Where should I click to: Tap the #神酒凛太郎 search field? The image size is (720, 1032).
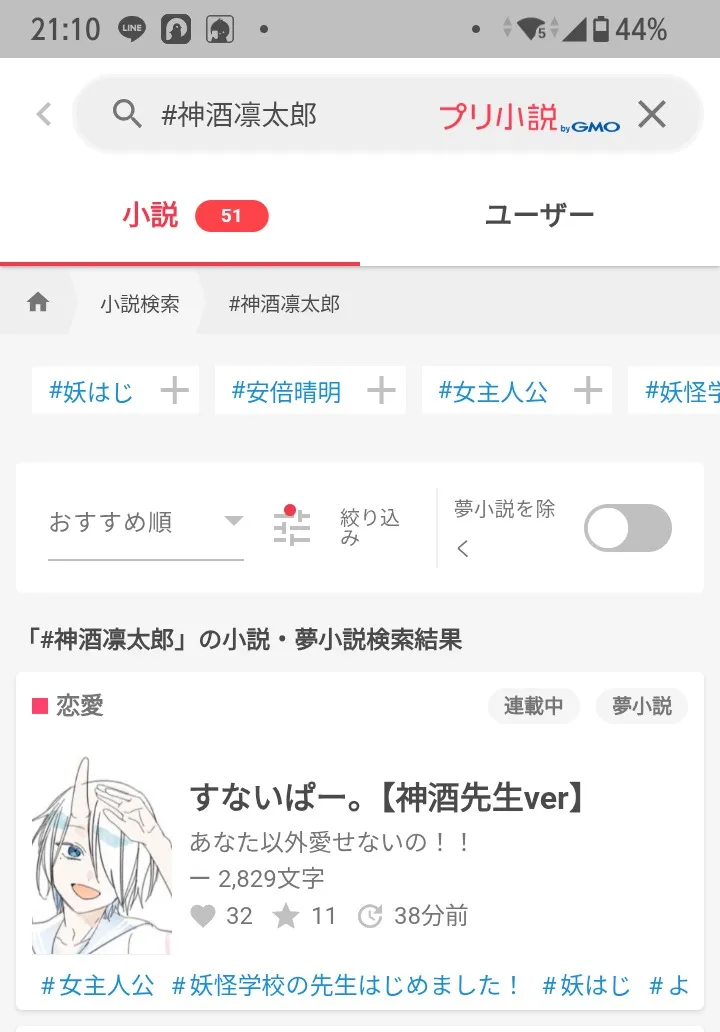pos(290,115)
